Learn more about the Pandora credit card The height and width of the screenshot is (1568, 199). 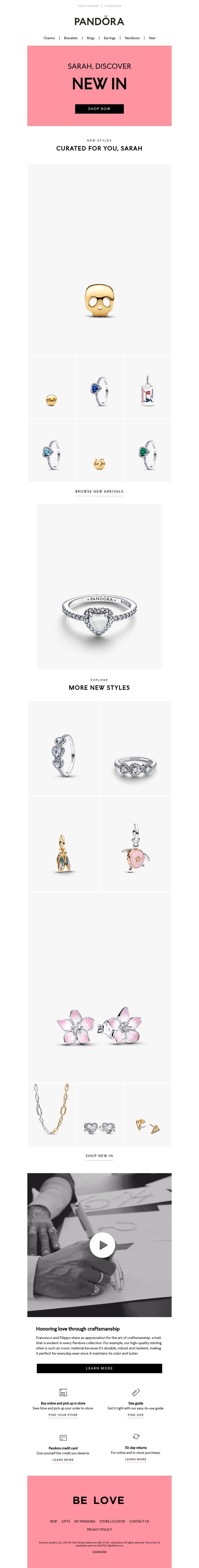(63, 1460)
